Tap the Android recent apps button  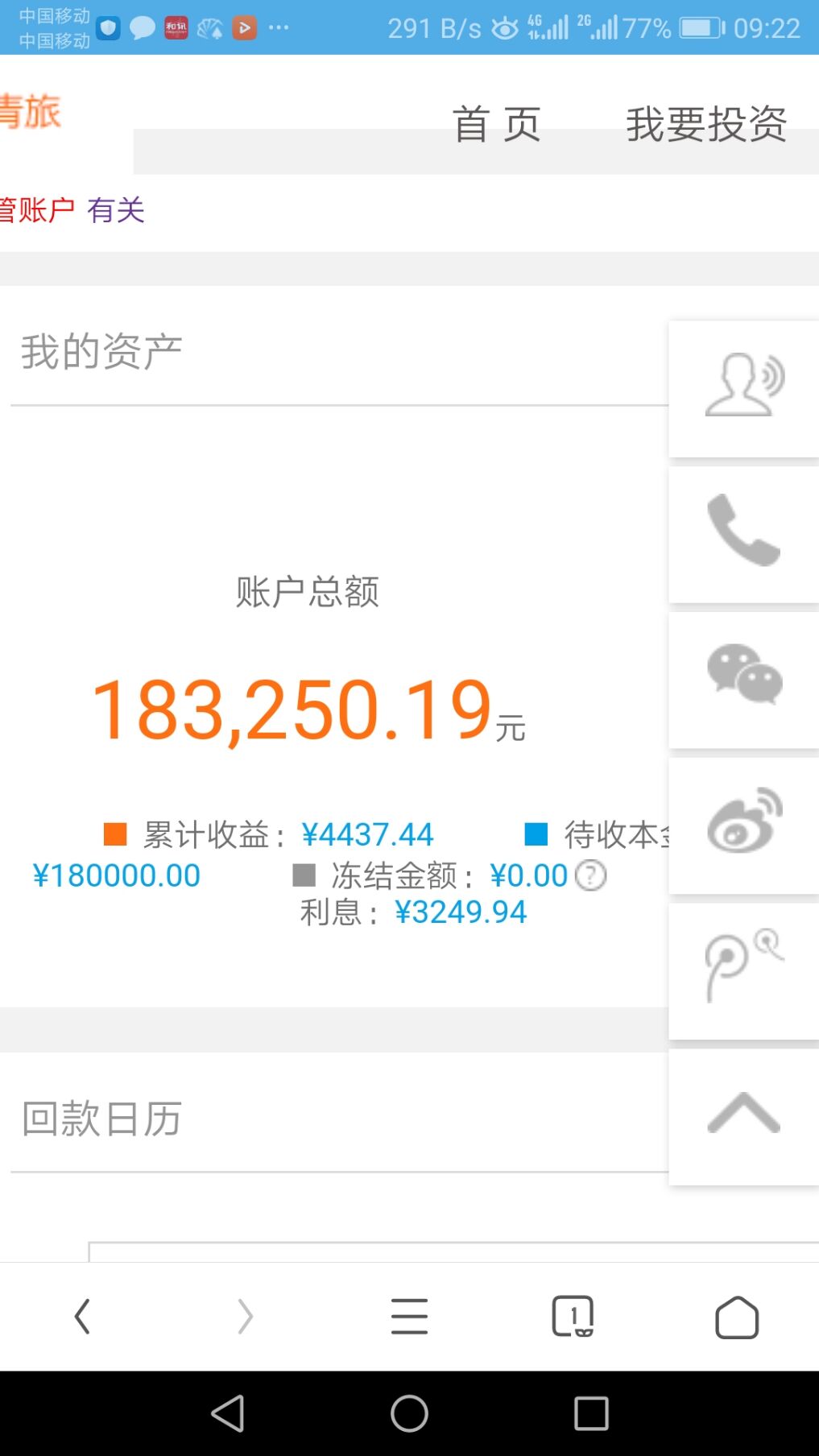click(591, 1413)
